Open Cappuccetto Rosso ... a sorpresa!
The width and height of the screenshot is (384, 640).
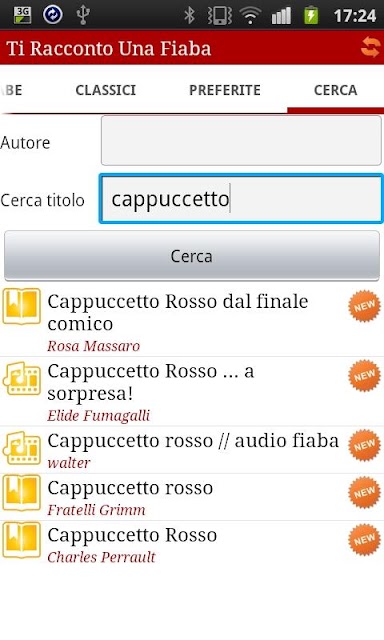click(192, 391)
